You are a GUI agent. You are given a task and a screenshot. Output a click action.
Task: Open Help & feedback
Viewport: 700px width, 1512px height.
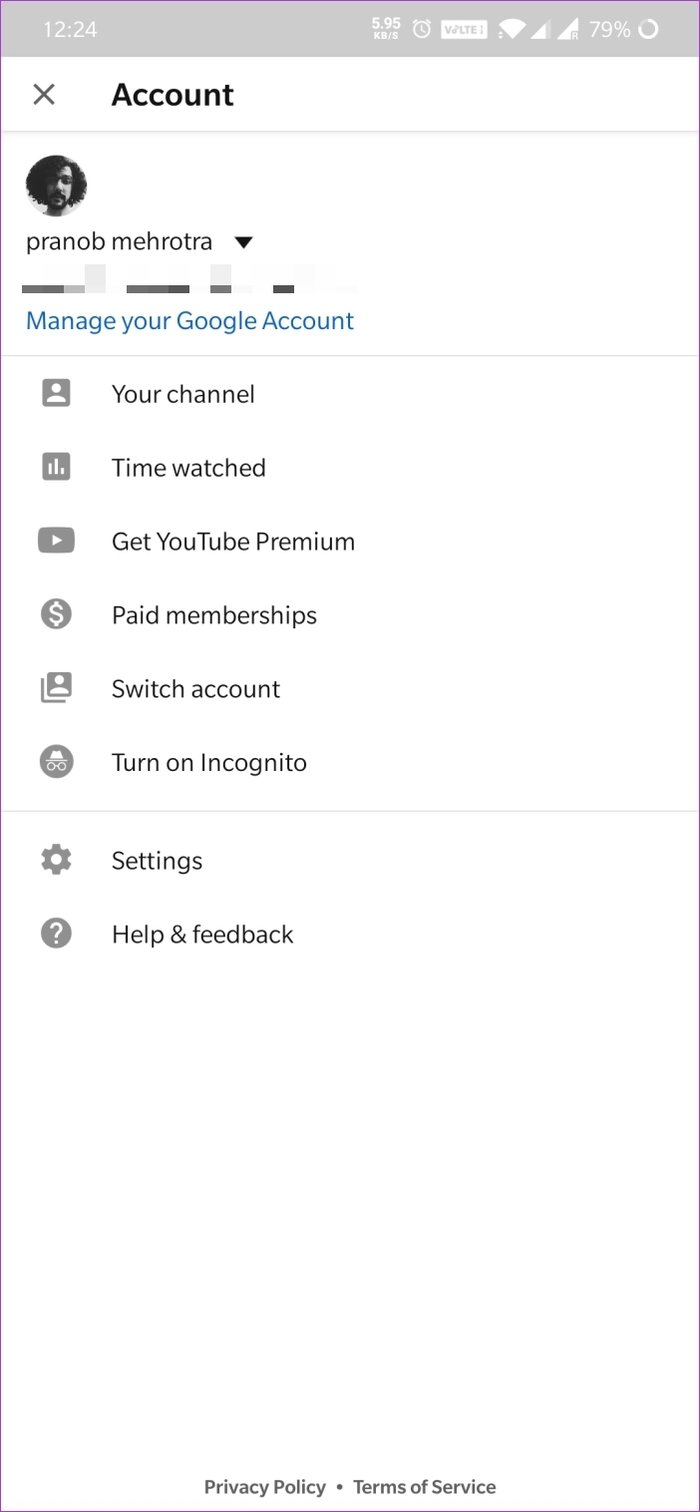(202, 935)
